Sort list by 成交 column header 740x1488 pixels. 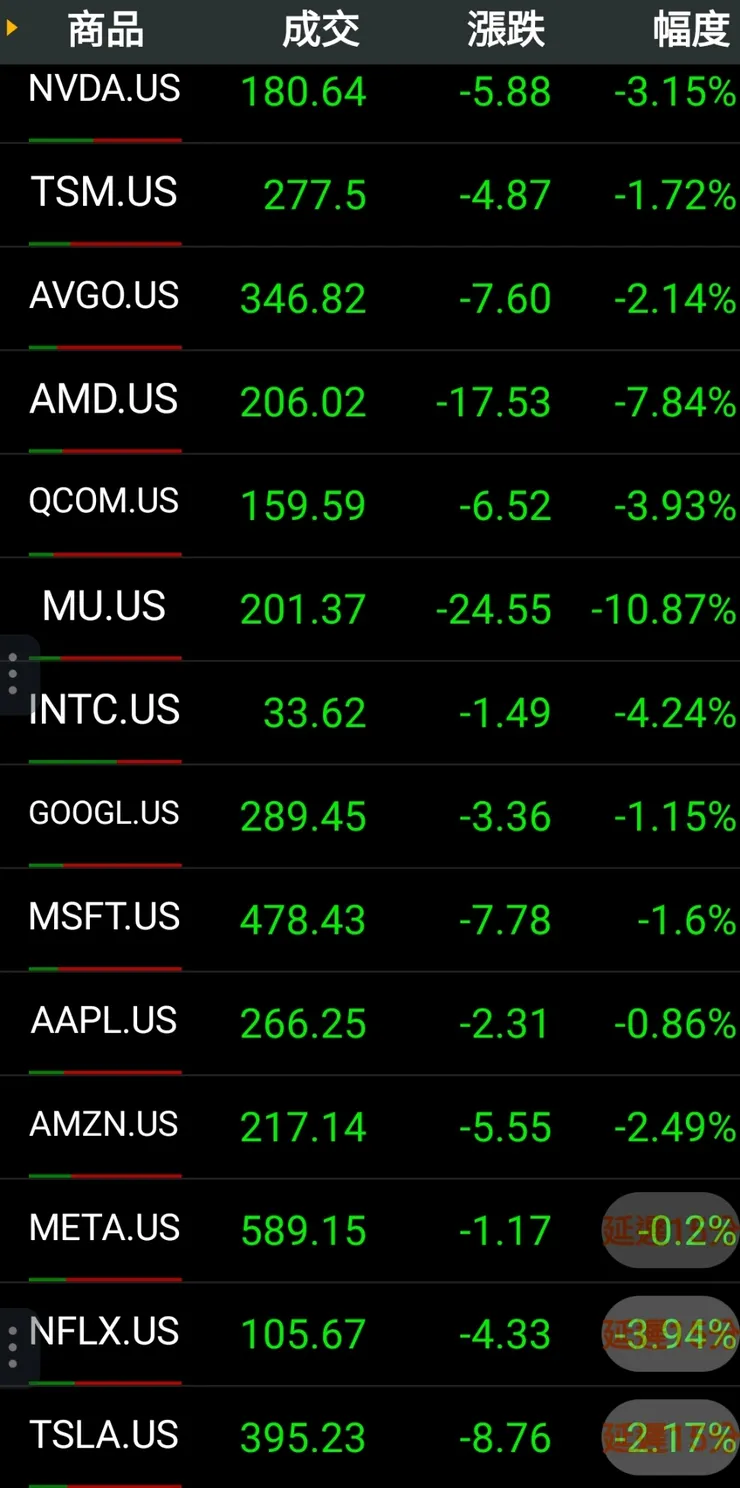(320, 30)
